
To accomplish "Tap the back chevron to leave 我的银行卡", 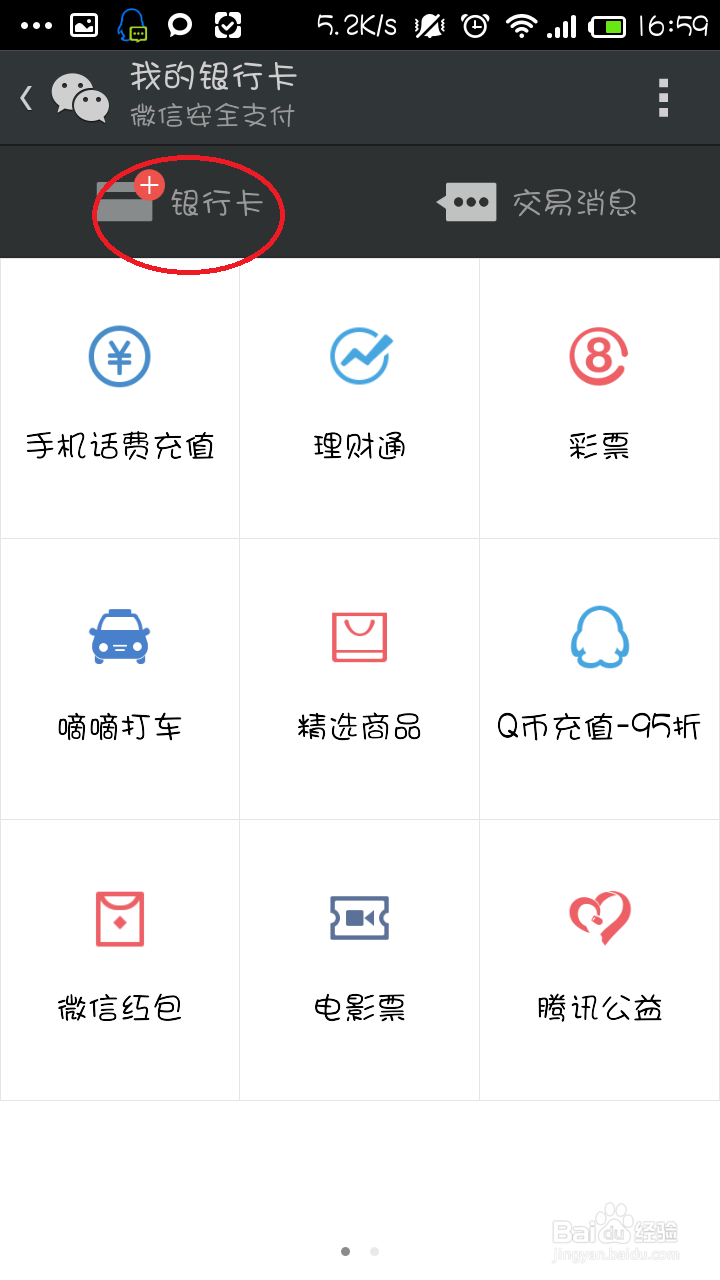I will pyautogui.click(x=24, y=97).
